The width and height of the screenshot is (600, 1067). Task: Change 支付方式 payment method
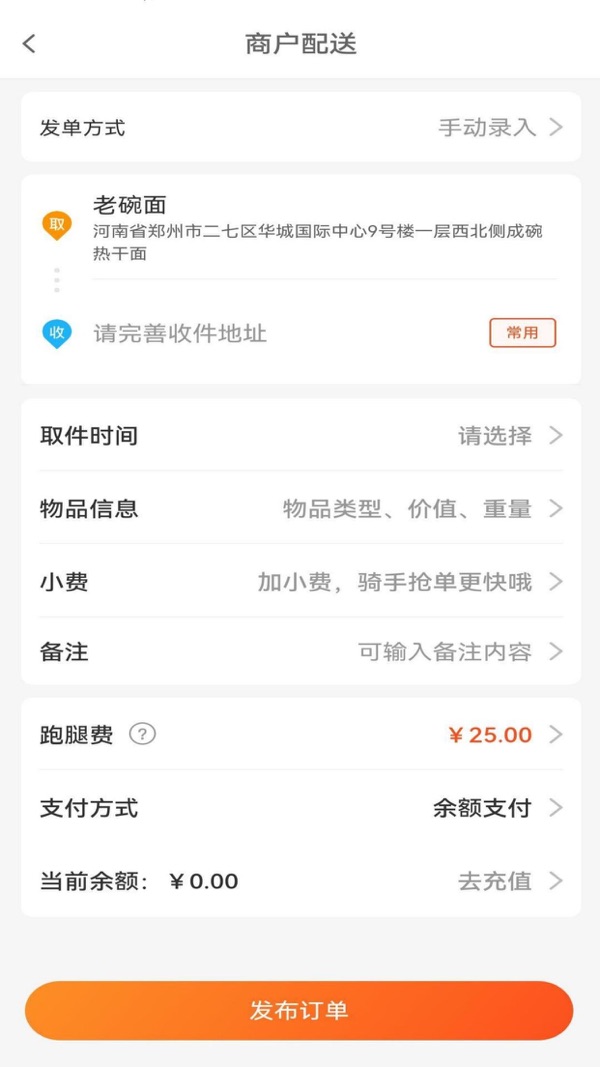[x=300, y=808]
